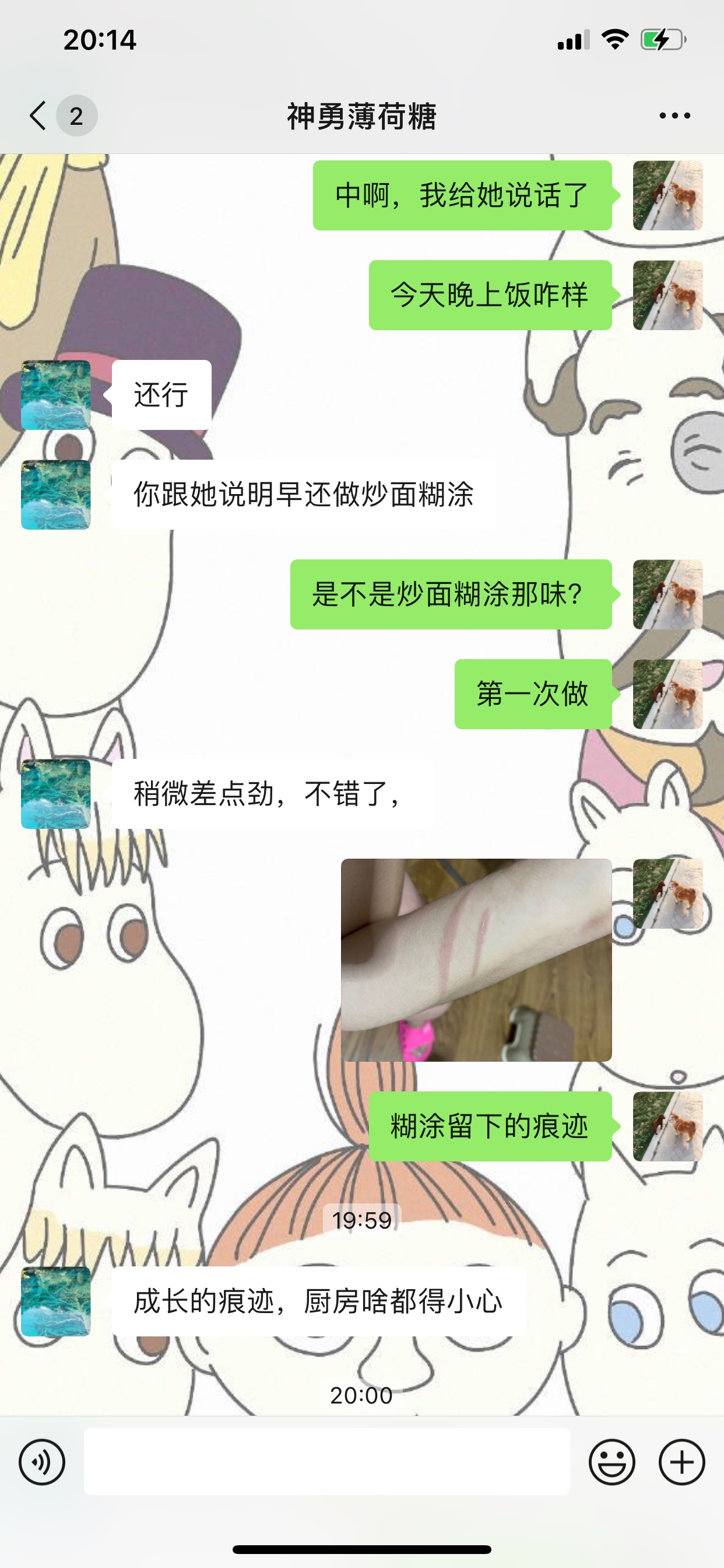Open the plus attachments menu
The width and height of the screenshot is (724, 1568).
(x=681, y=1461)
